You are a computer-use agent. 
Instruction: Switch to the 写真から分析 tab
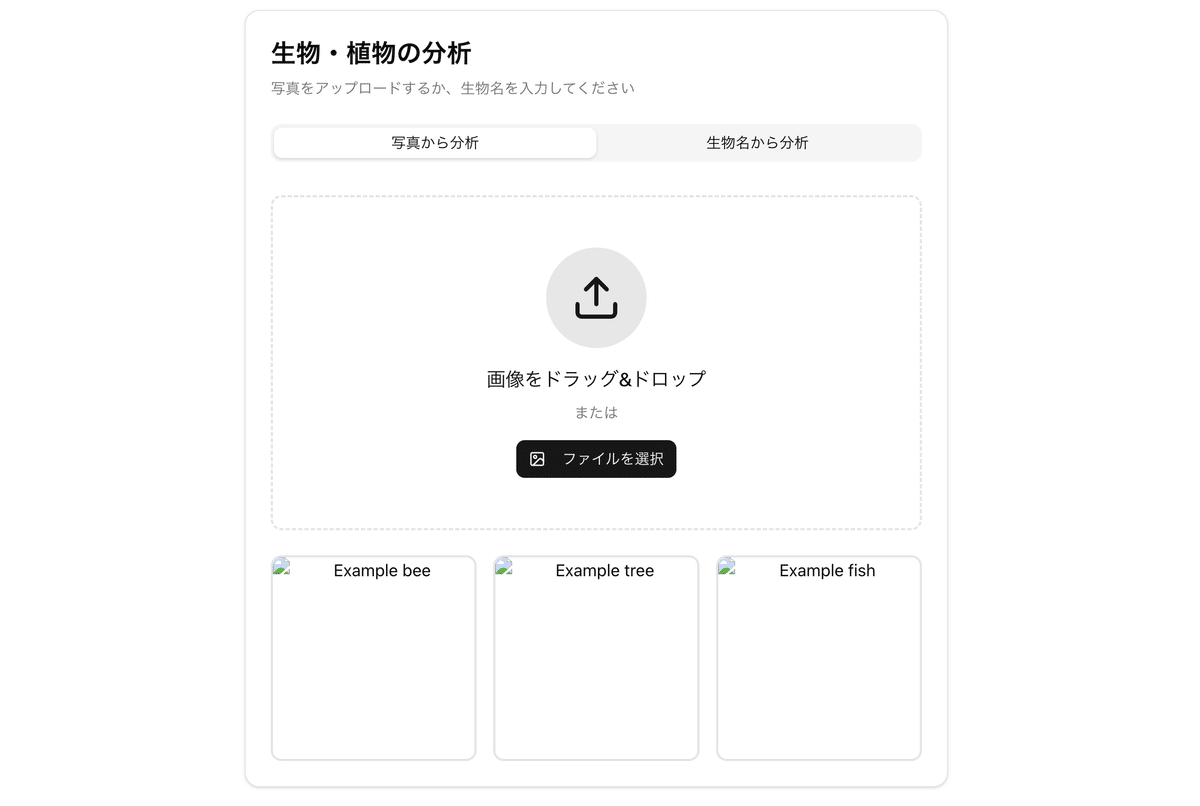(435, 143)
